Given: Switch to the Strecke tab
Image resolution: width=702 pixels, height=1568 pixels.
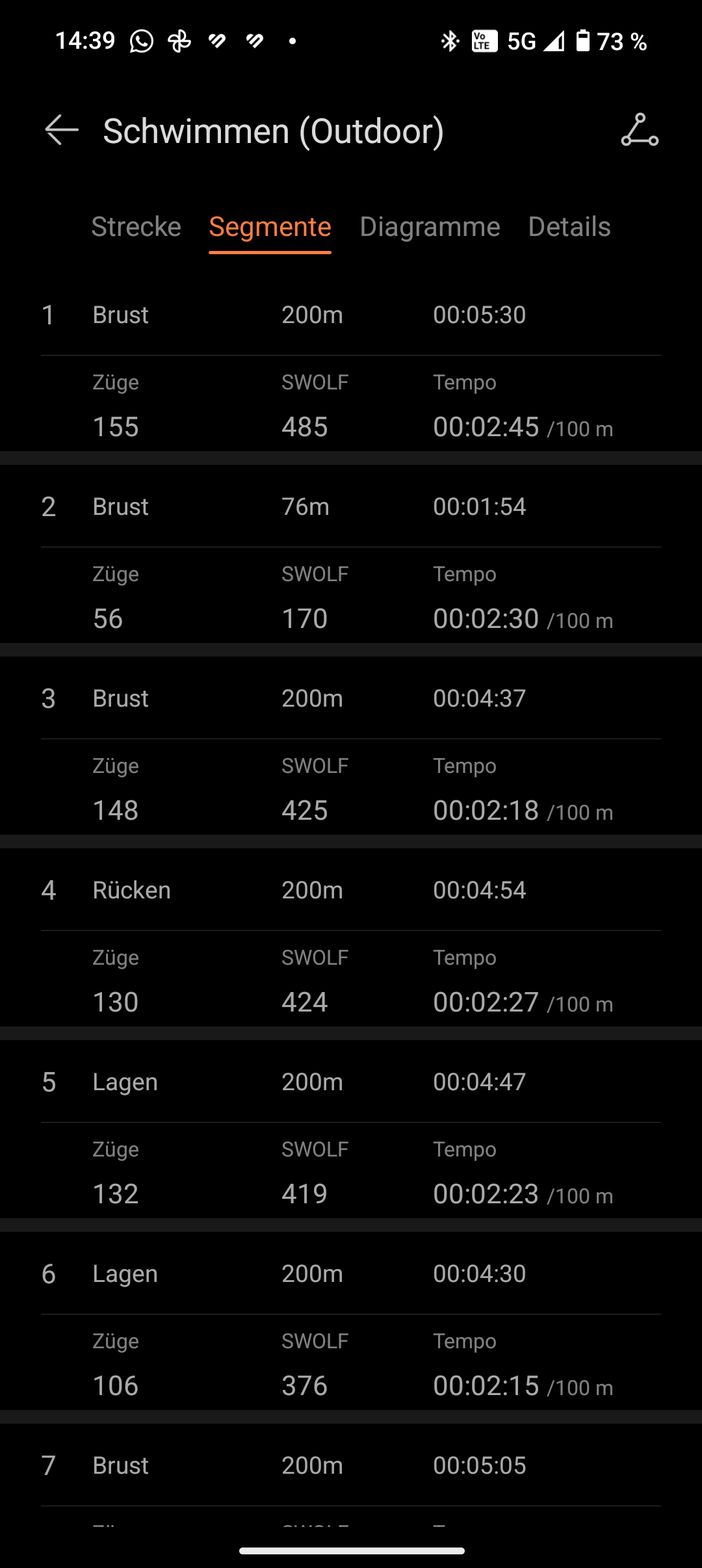Looking at the screenshot, I should pos(136,227).
